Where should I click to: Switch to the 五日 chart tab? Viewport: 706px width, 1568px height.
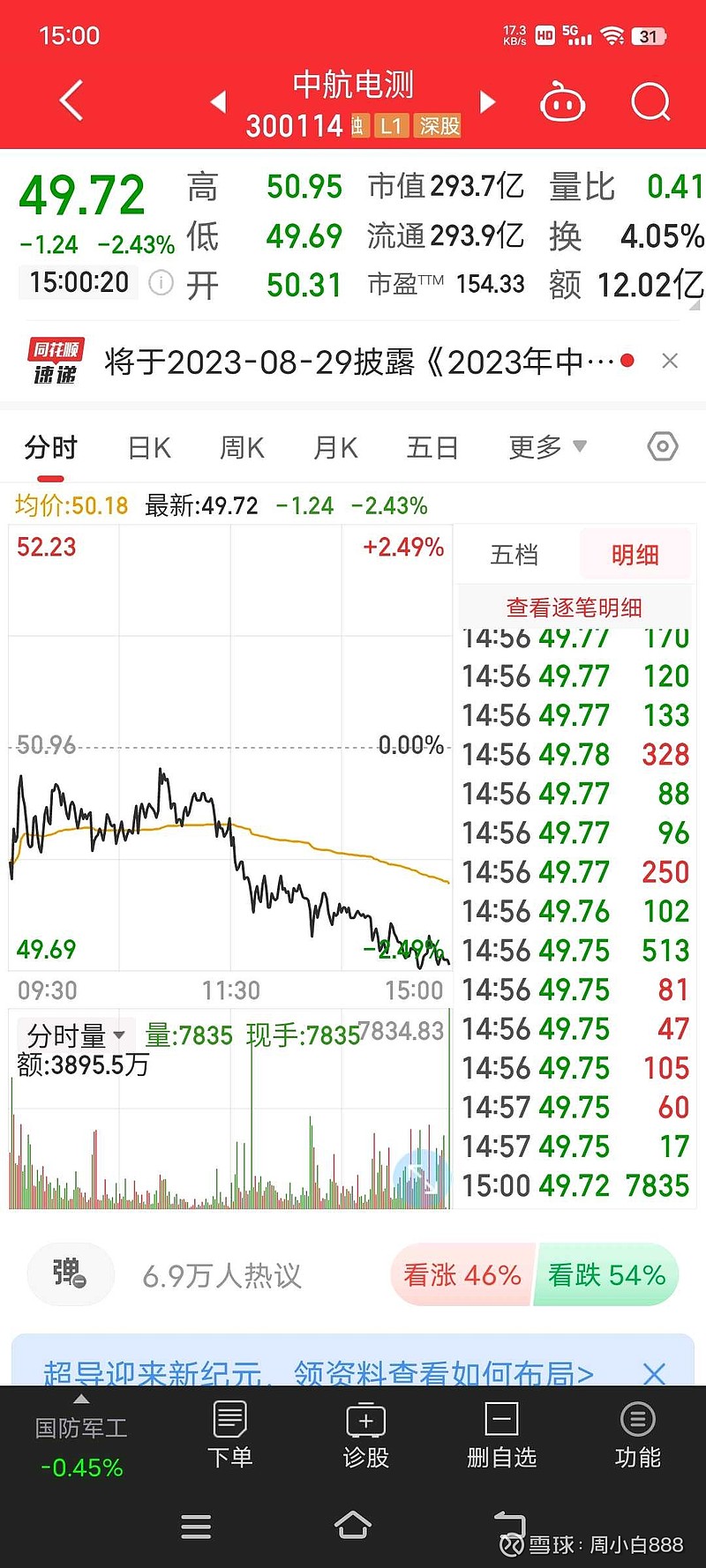(x=432, y=448)
